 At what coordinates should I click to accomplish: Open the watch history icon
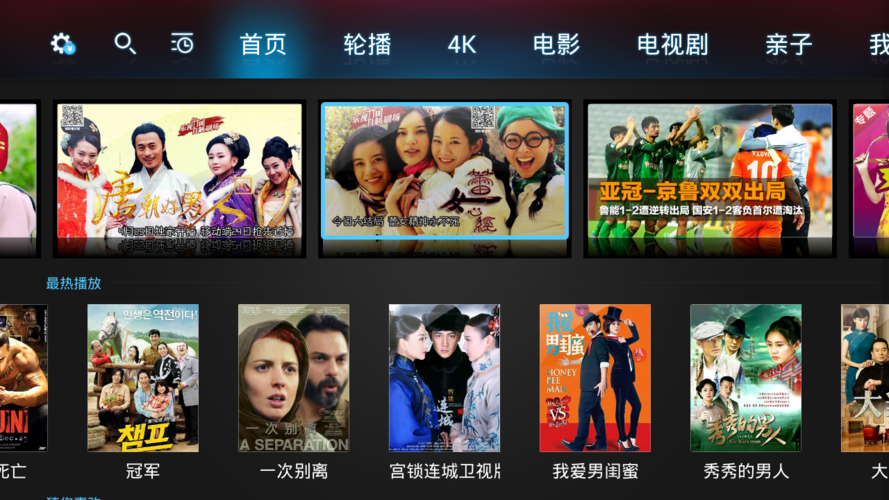[182, 44]
